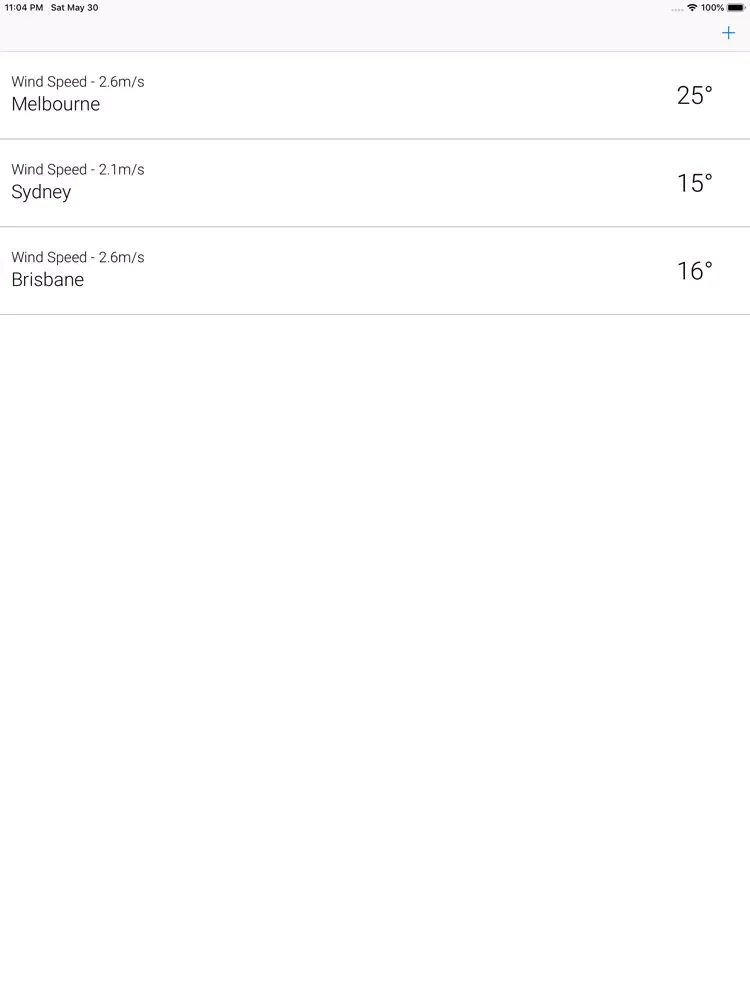Select the Sydney weather row
Screen dimensions: 750x1000
pos(374,183)
